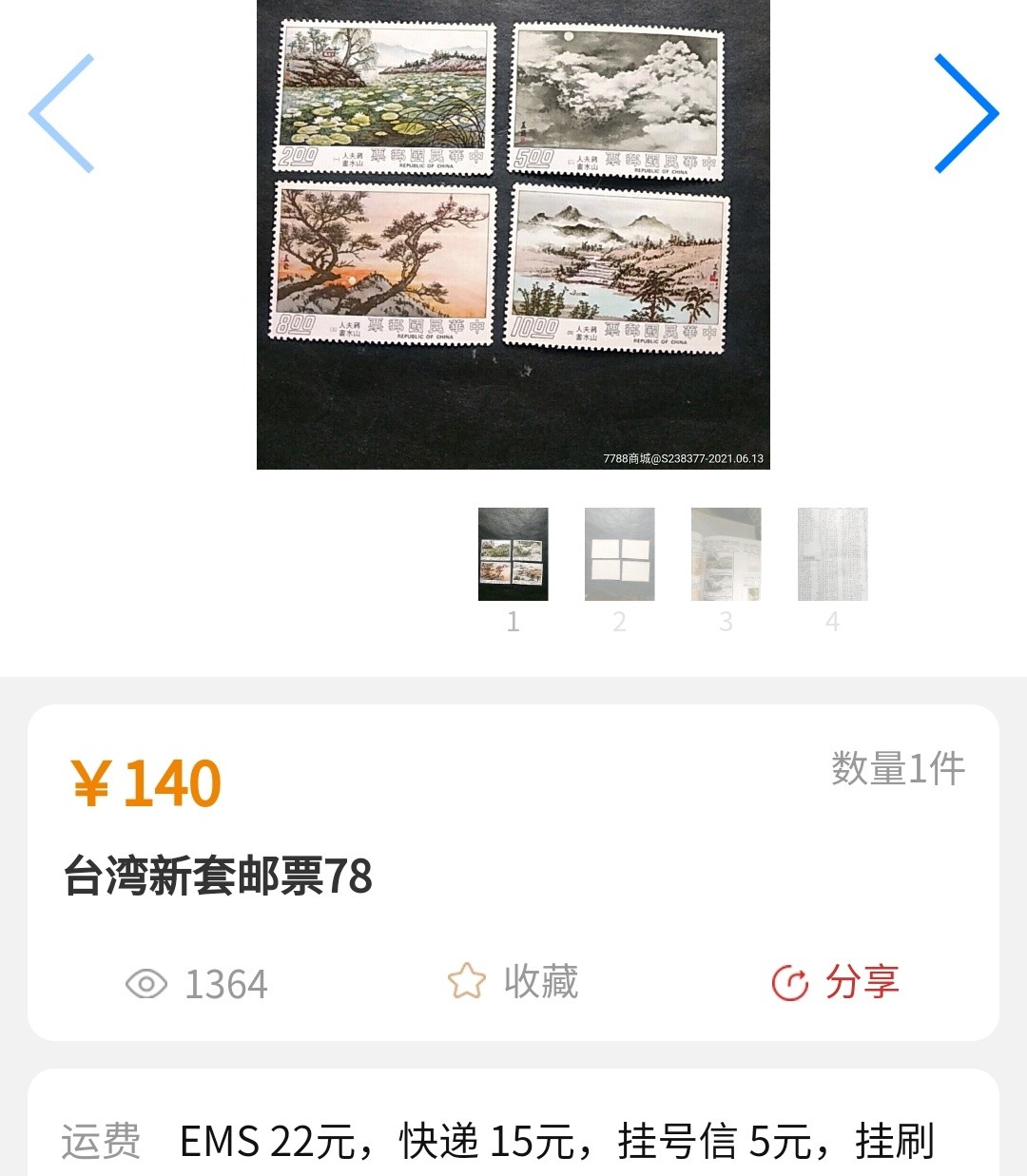Image resolution: width=1027 pixels, height=1176 pixels.
Task: Add this item to 收藏 favorites
Action: click(x=513, y=982)
